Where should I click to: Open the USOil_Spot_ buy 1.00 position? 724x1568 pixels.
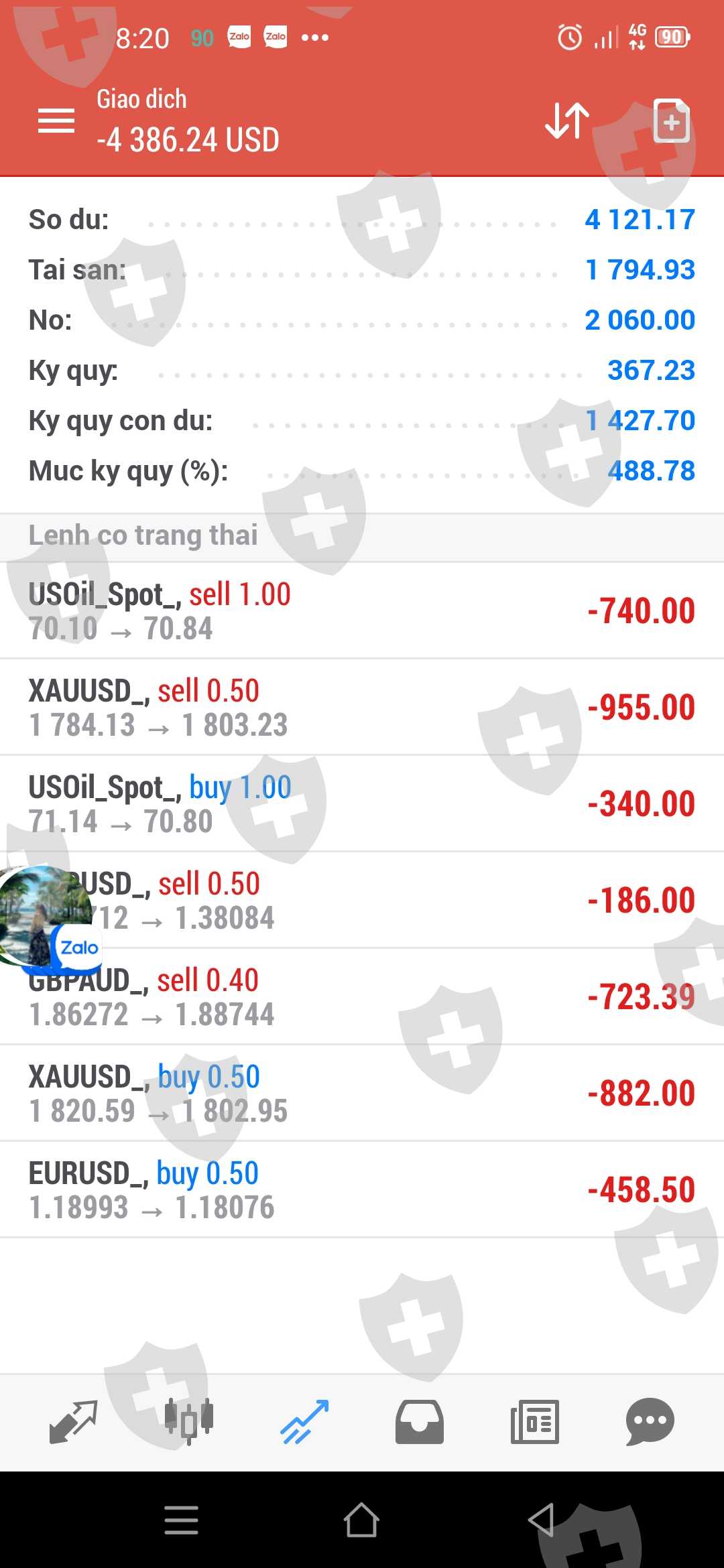coord(362,803)
